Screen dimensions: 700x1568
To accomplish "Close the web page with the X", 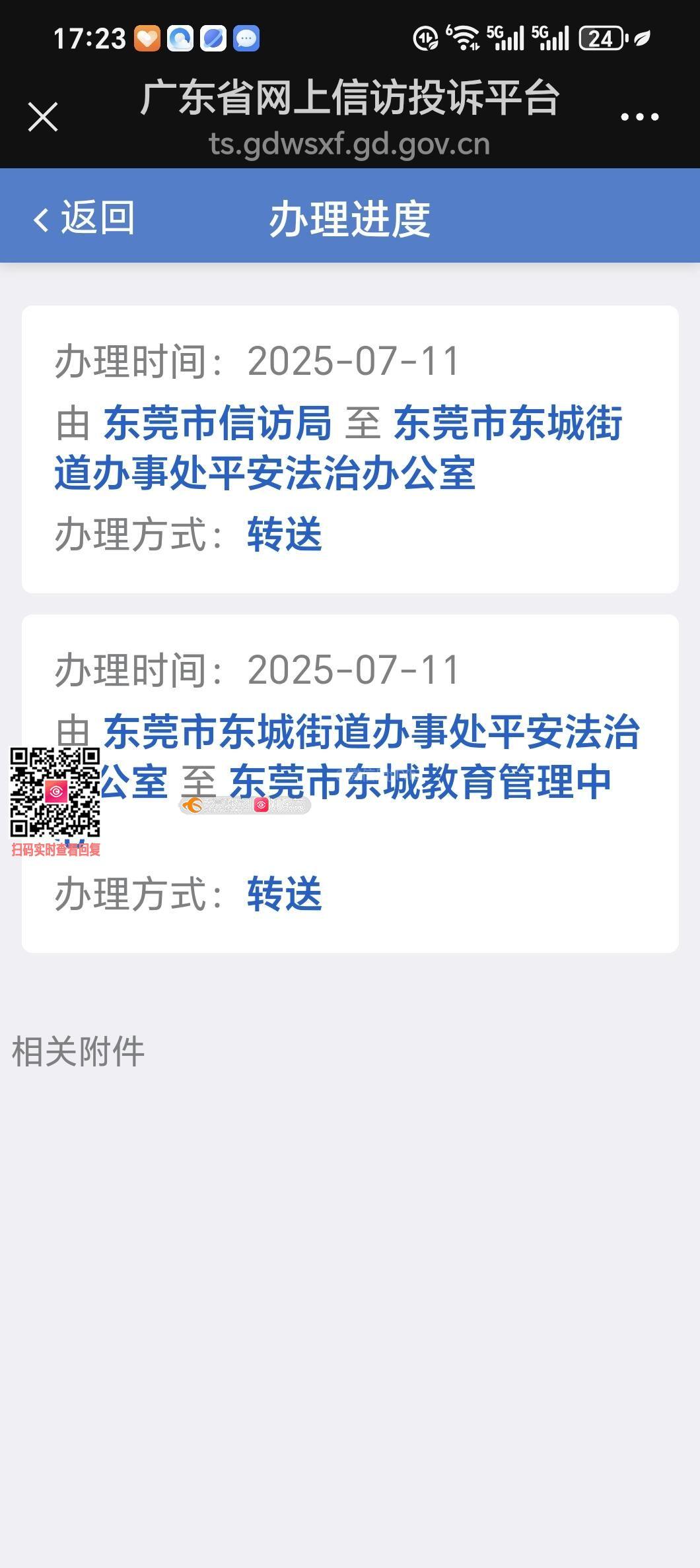I will [x=43, y=117].
